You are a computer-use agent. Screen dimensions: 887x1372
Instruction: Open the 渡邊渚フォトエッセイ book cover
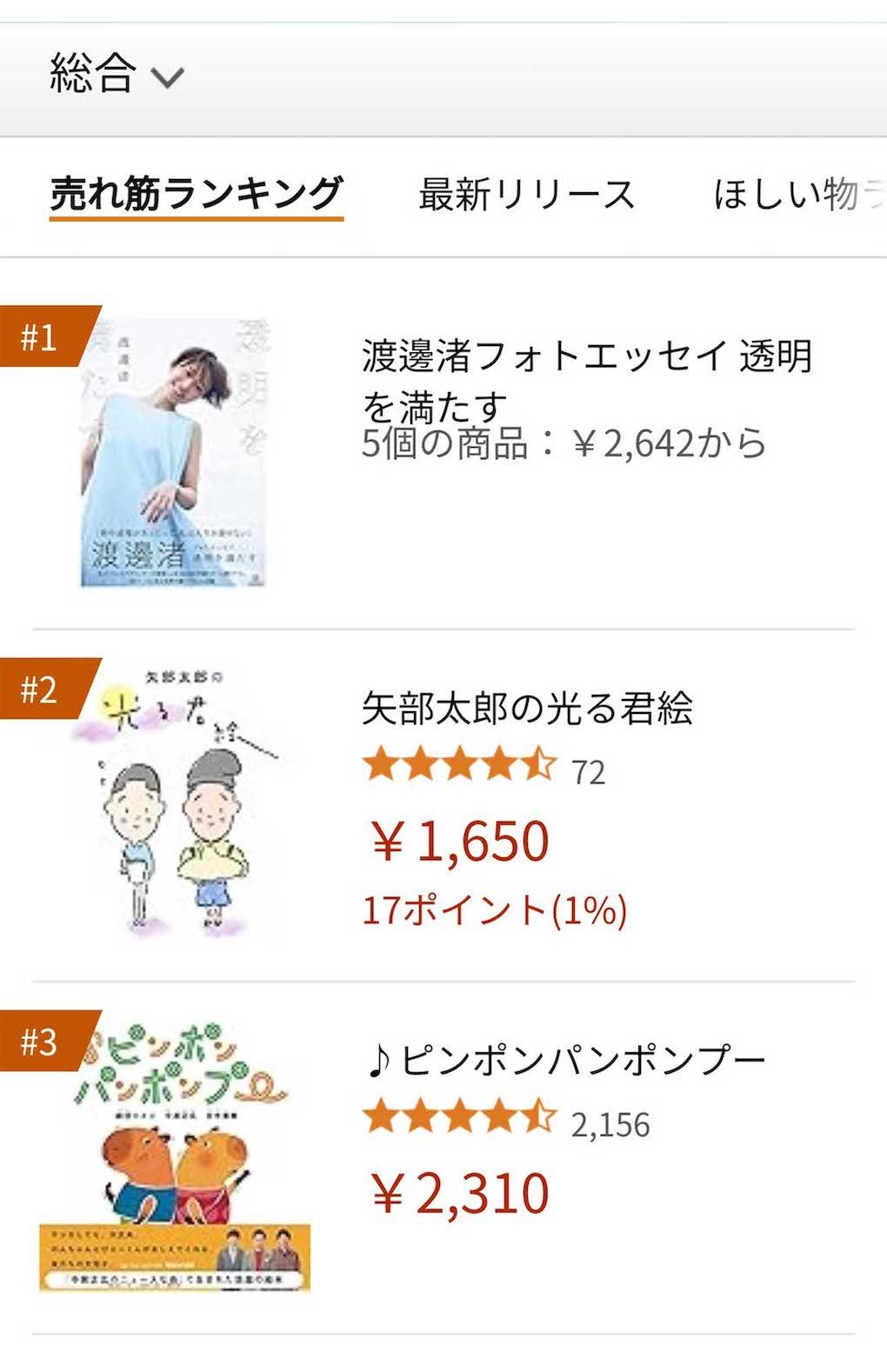[175, 452]
